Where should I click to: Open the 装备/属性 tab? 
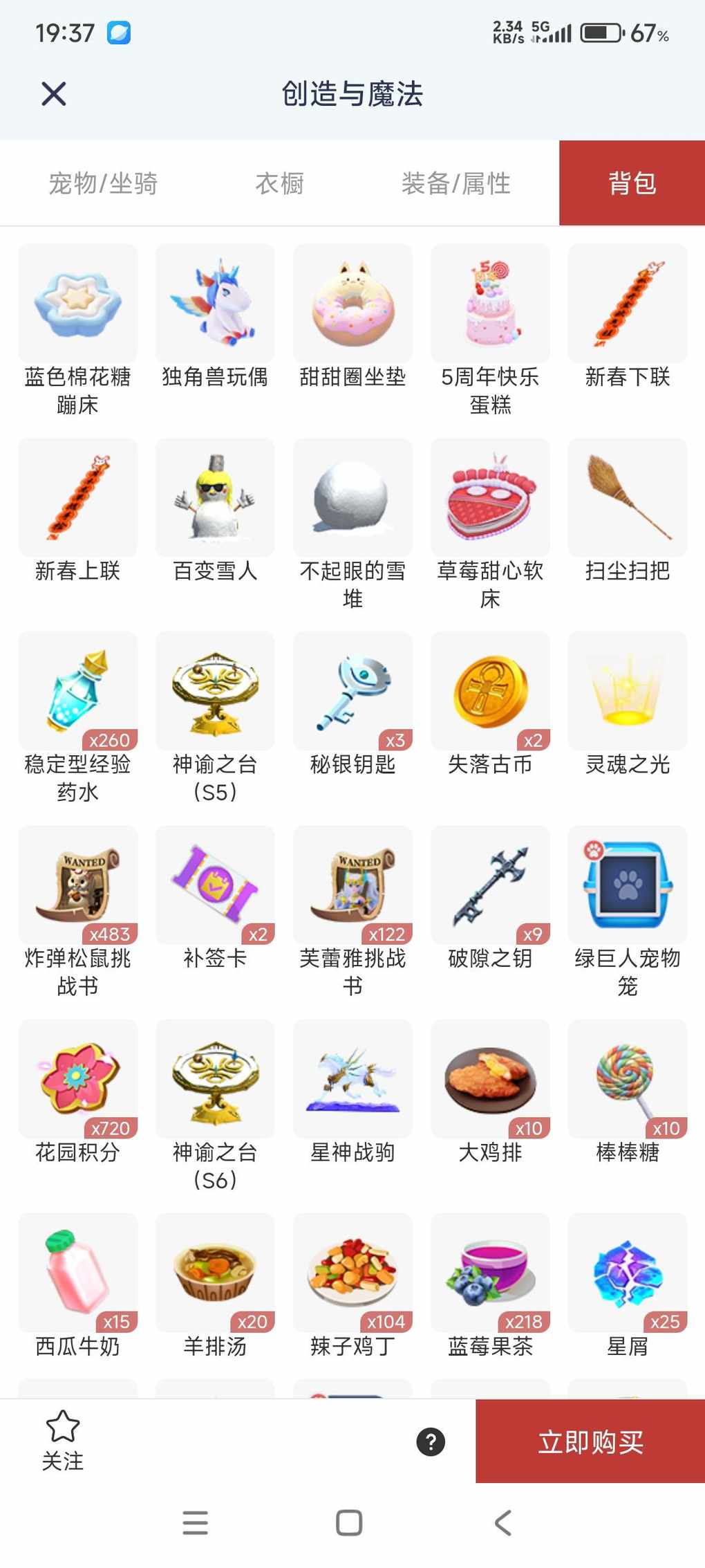(456, 183)
